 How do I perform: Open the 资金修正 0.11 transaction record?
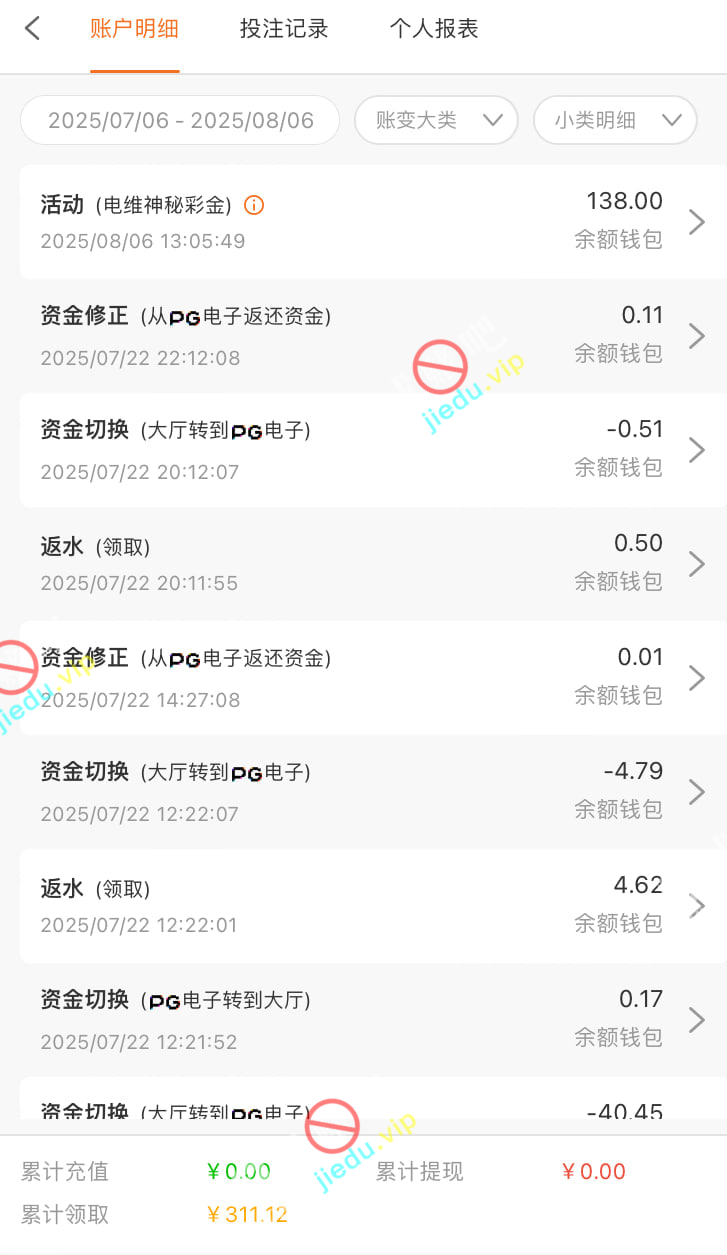[372, 336]
